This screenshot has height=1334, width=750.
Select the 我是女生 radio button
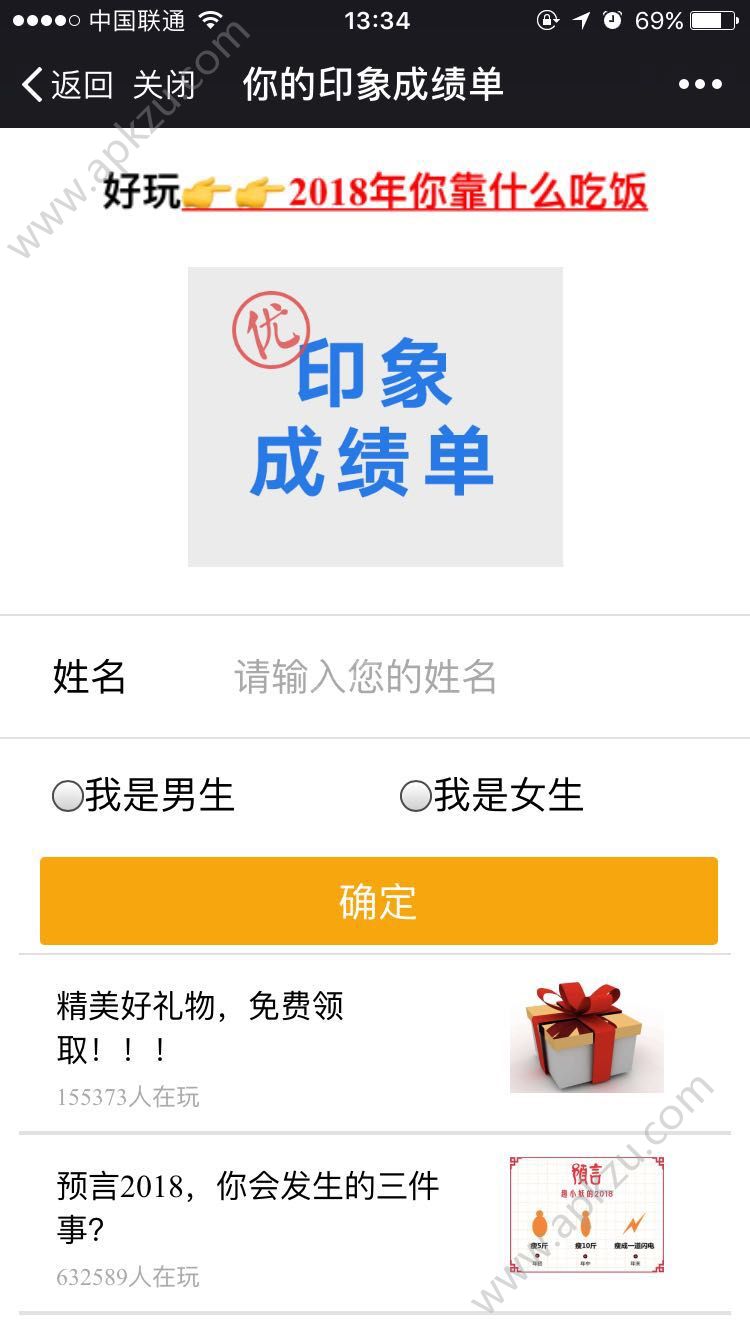pyautogui.click(x=416, y=796)
